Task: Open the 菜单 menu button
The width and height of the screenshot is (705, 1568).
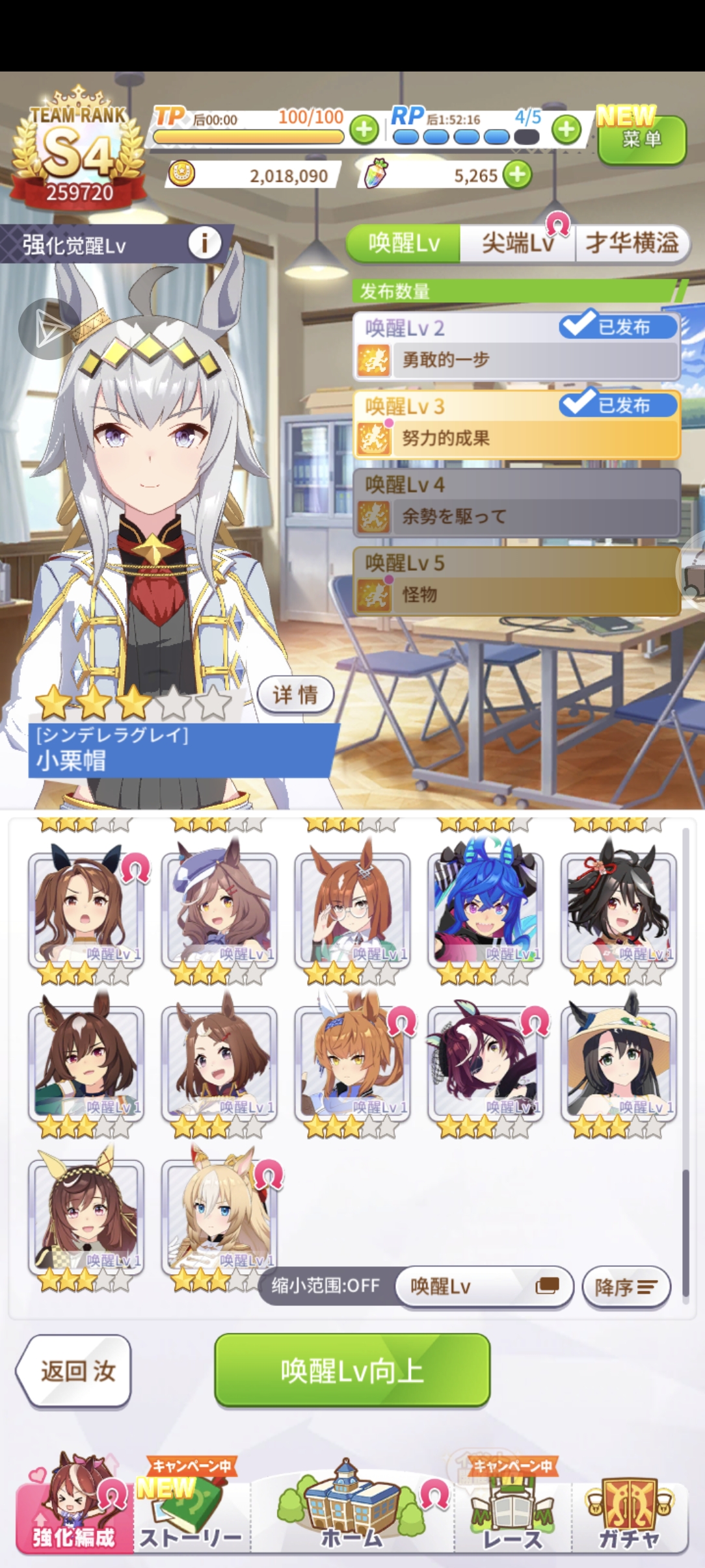Action: (641, 139)
